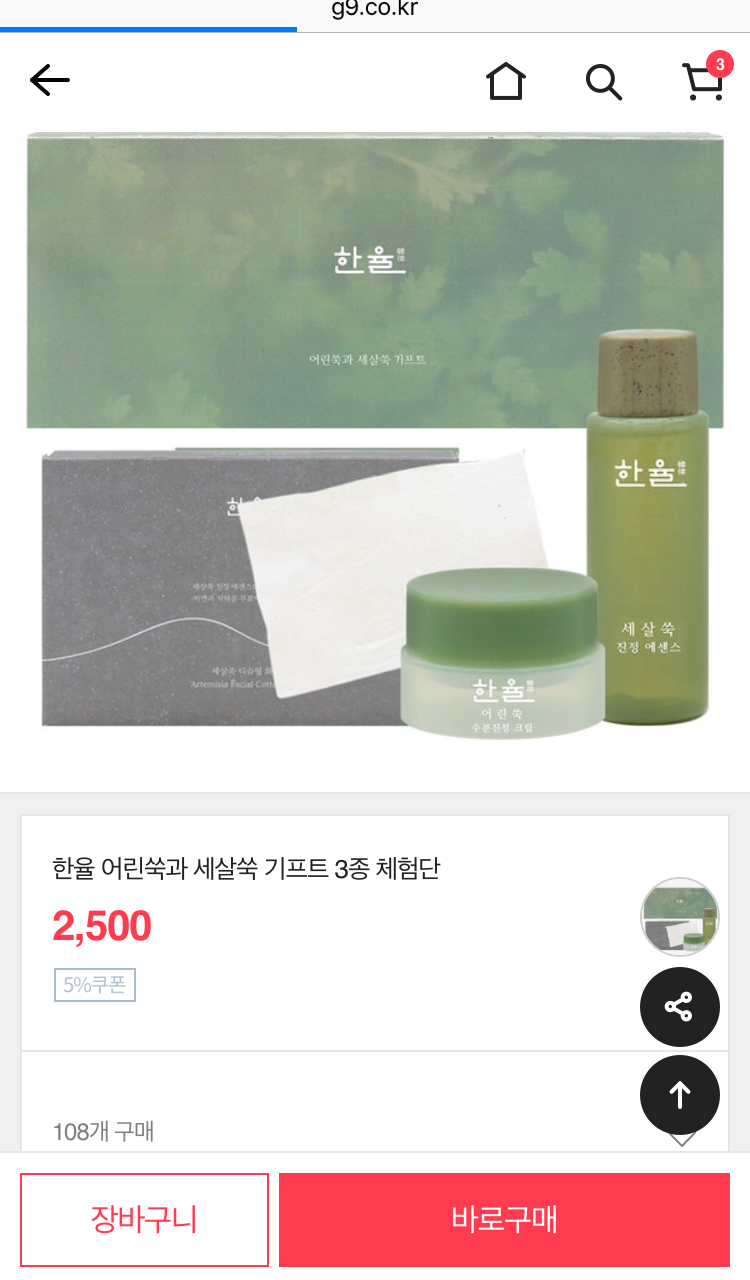The width and height of the screenshot is (750, 1280).
Task: Add the item to 장바구니
Action: 145,1220
